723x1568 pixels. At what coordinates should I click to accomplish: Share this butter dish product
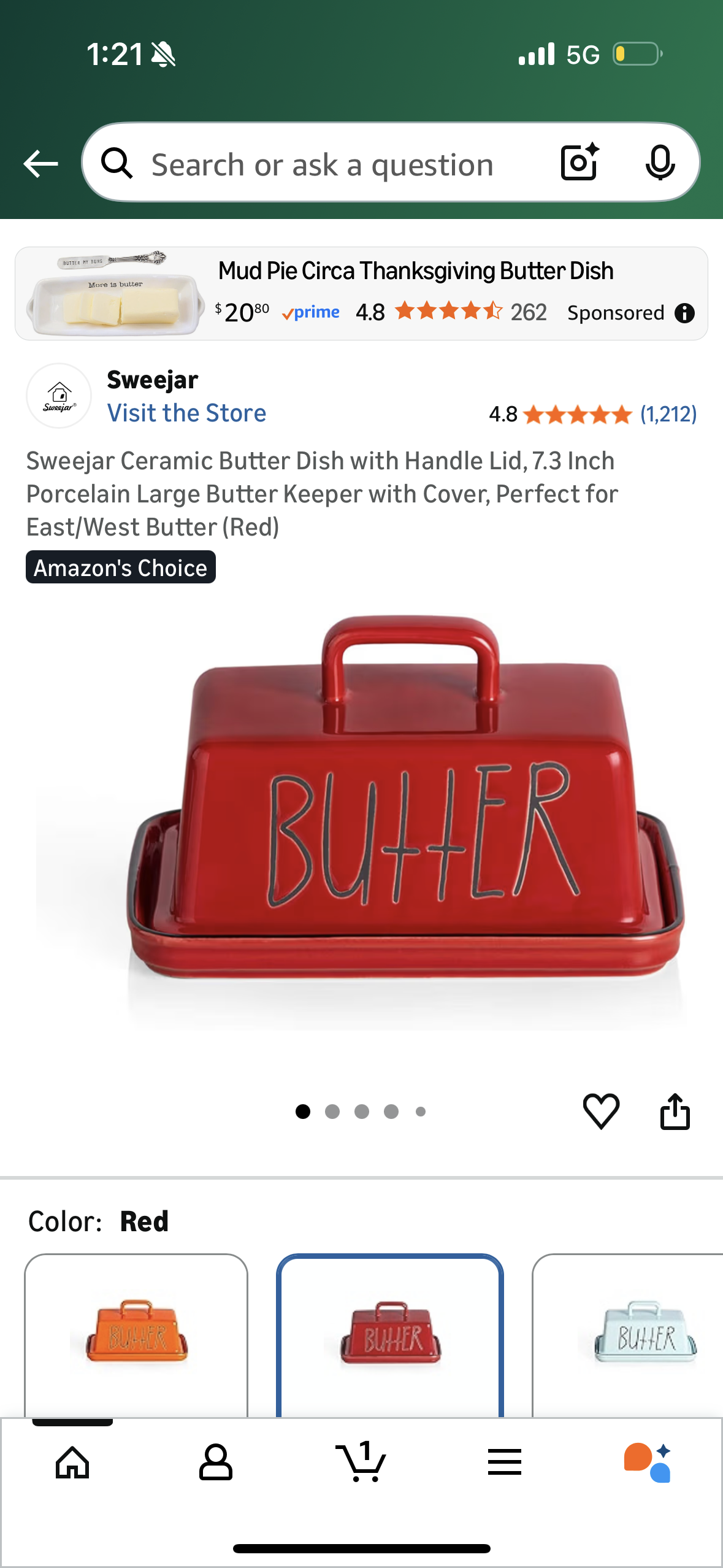click(x=675, y=1110)
